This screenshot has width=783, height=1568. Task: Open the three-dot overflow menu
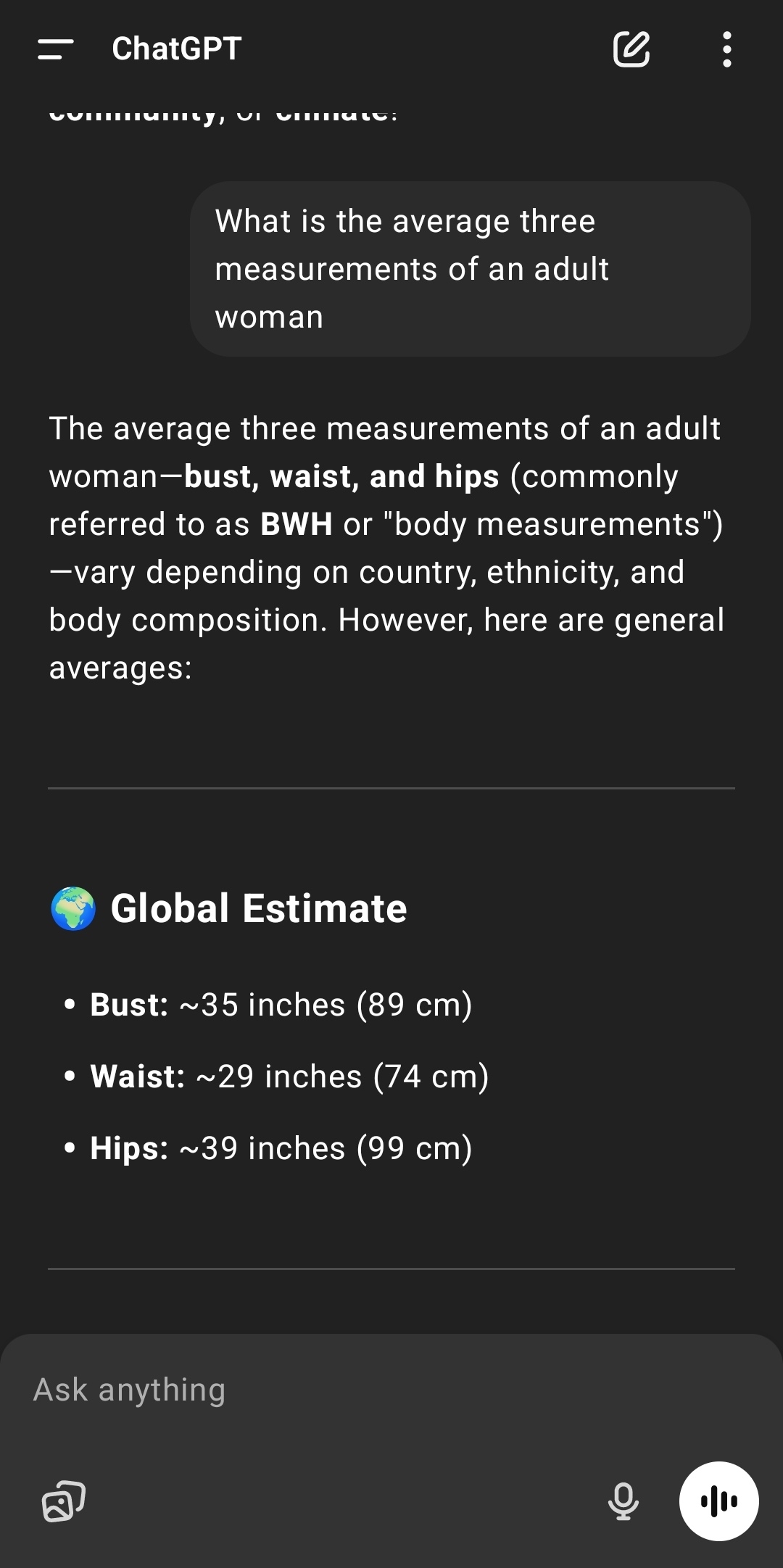click(726, 49)
